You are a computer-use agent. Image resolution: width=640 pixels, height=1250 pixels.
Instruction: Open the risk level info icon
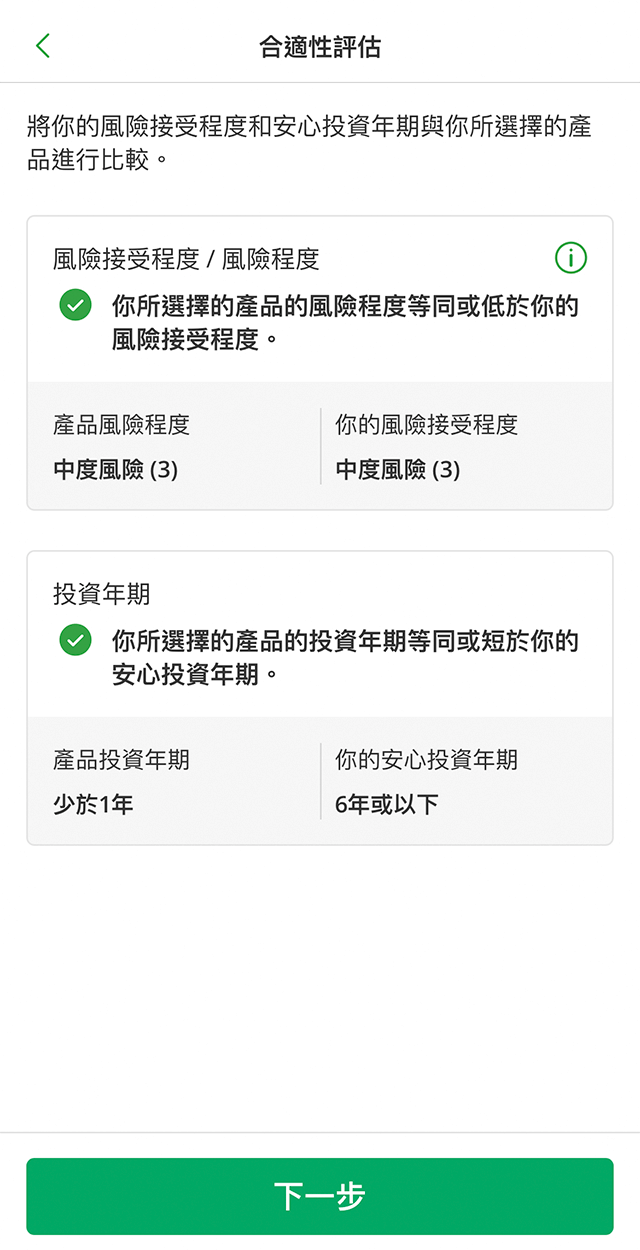(570, 259)
